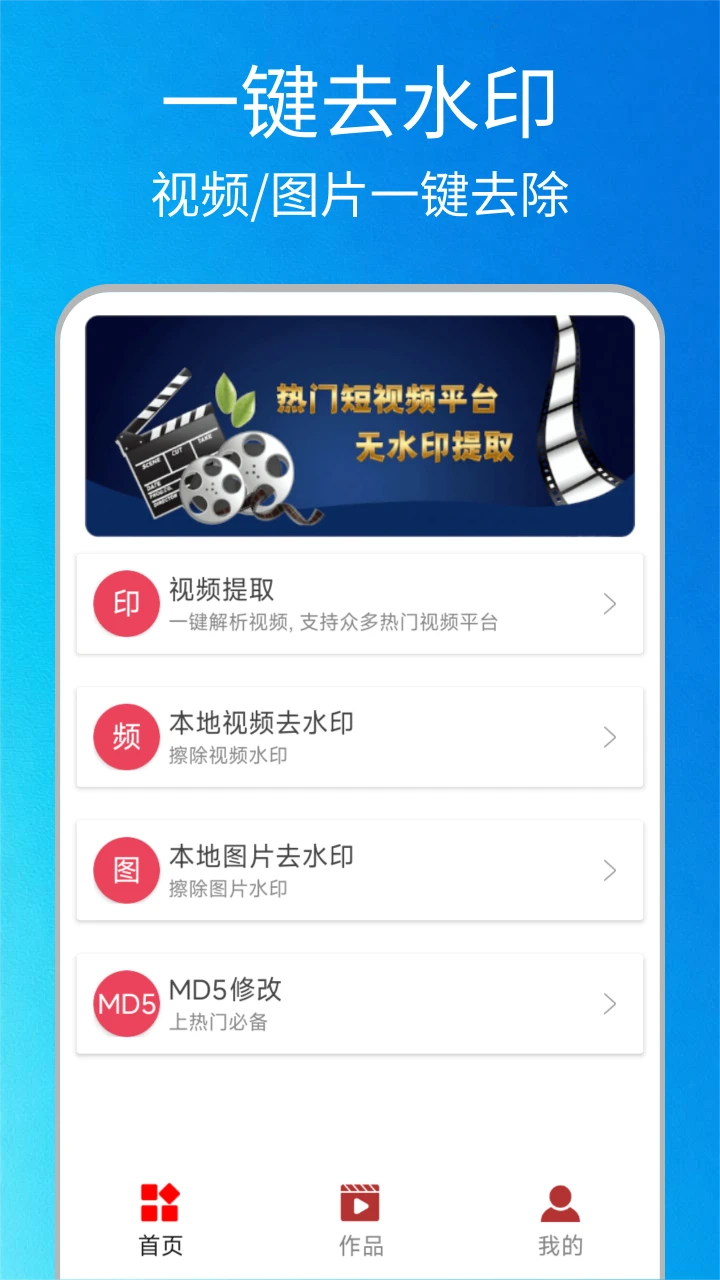Tap the red 印 video extraction icon
This screenshot has height=1280, width=720.
point(126,603)
